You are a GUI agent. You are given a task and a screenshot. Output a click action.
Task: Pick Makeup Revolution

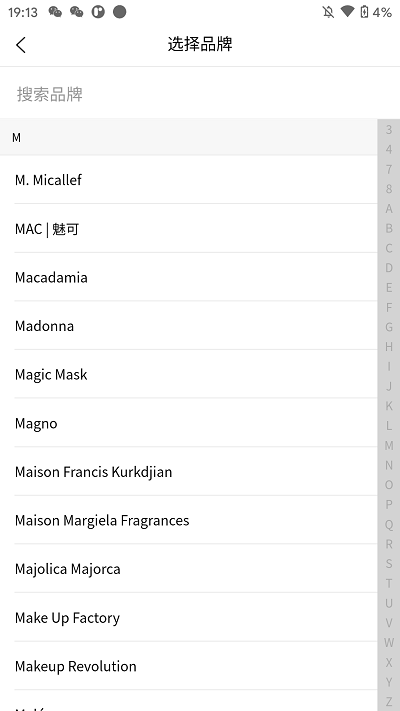coord(189,667)
